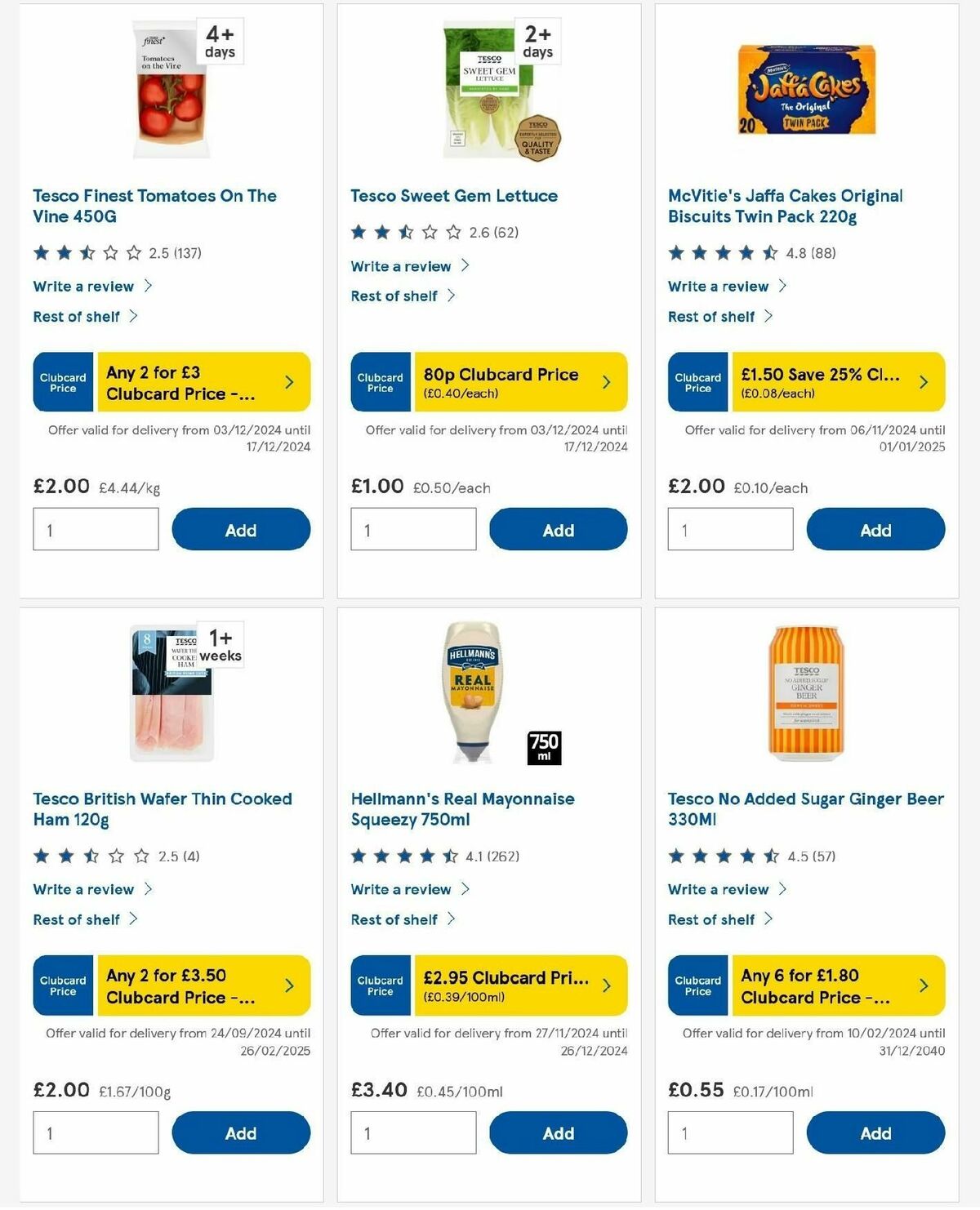
Task: Add Tesco Finest Tomatoes to basket
Action: (241, 529)
